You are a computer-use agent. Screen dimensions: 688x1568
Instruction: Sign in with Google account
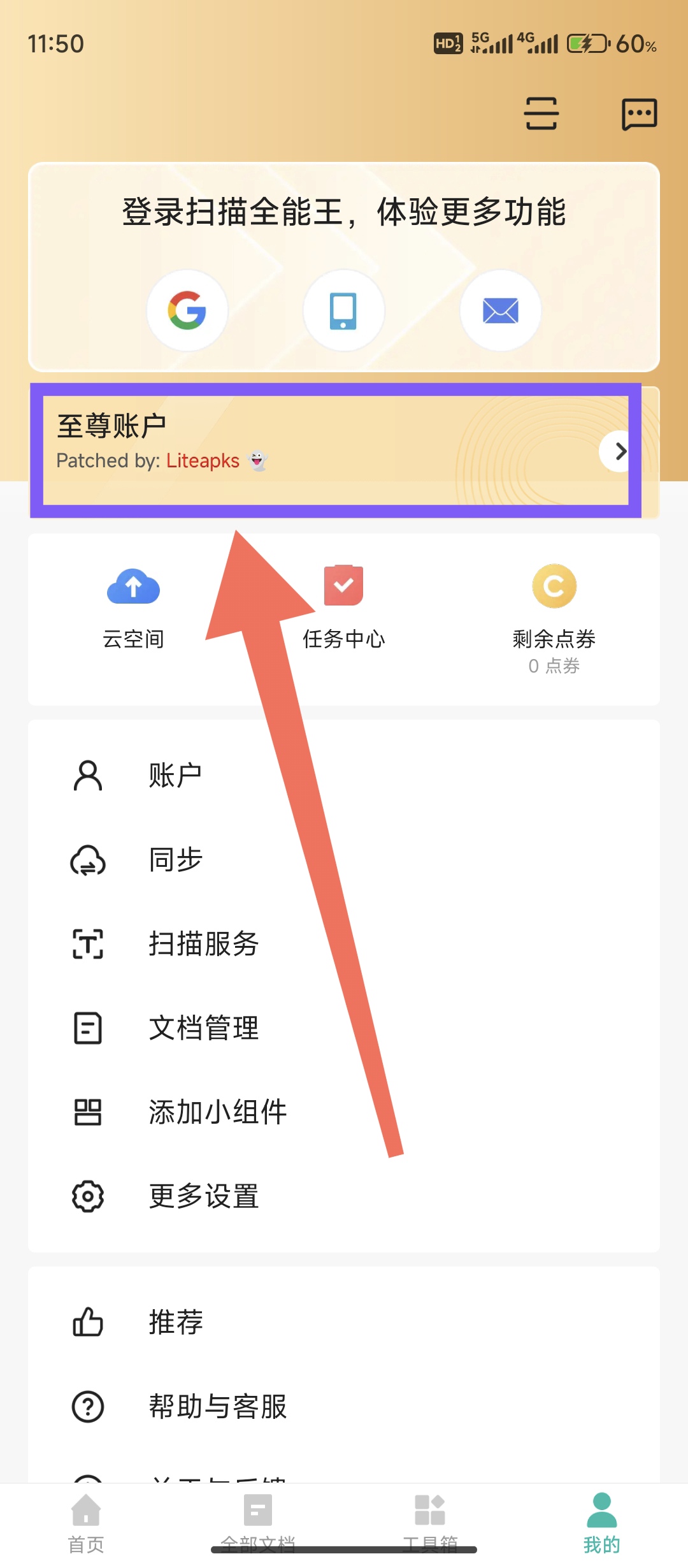pyautogui.click(x=187, y=310)
